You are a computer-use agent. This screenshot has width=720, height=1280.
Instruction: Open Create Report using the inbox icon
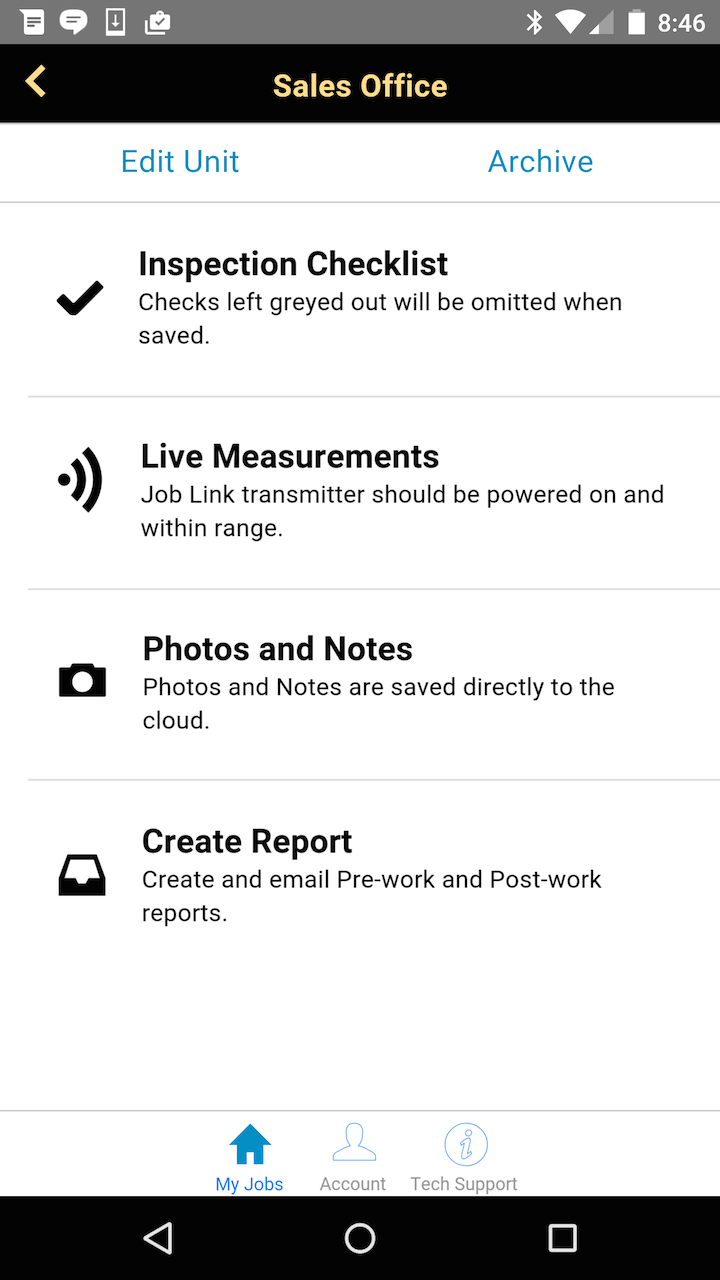pos(82,873)
